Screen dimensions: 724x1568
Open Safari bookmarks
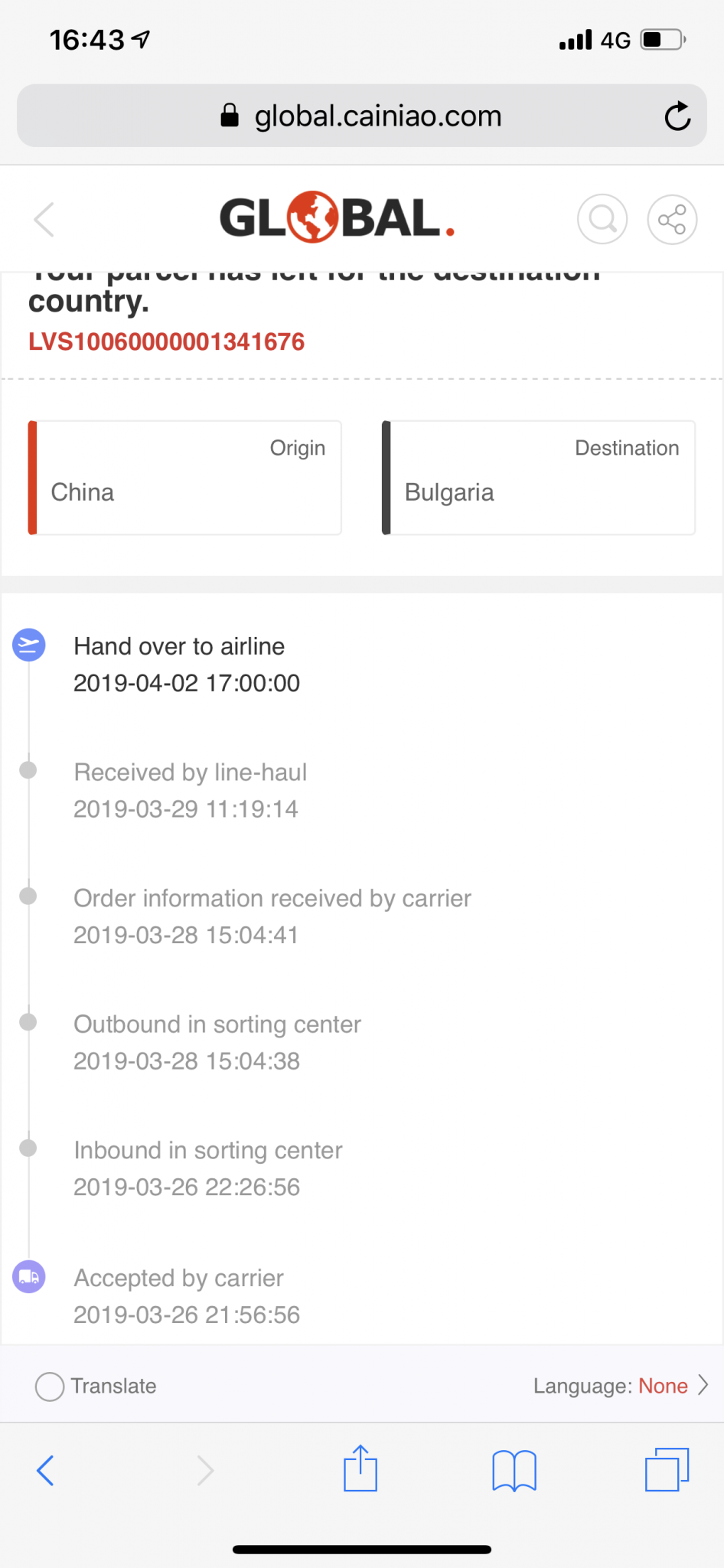click(514, 1471)
